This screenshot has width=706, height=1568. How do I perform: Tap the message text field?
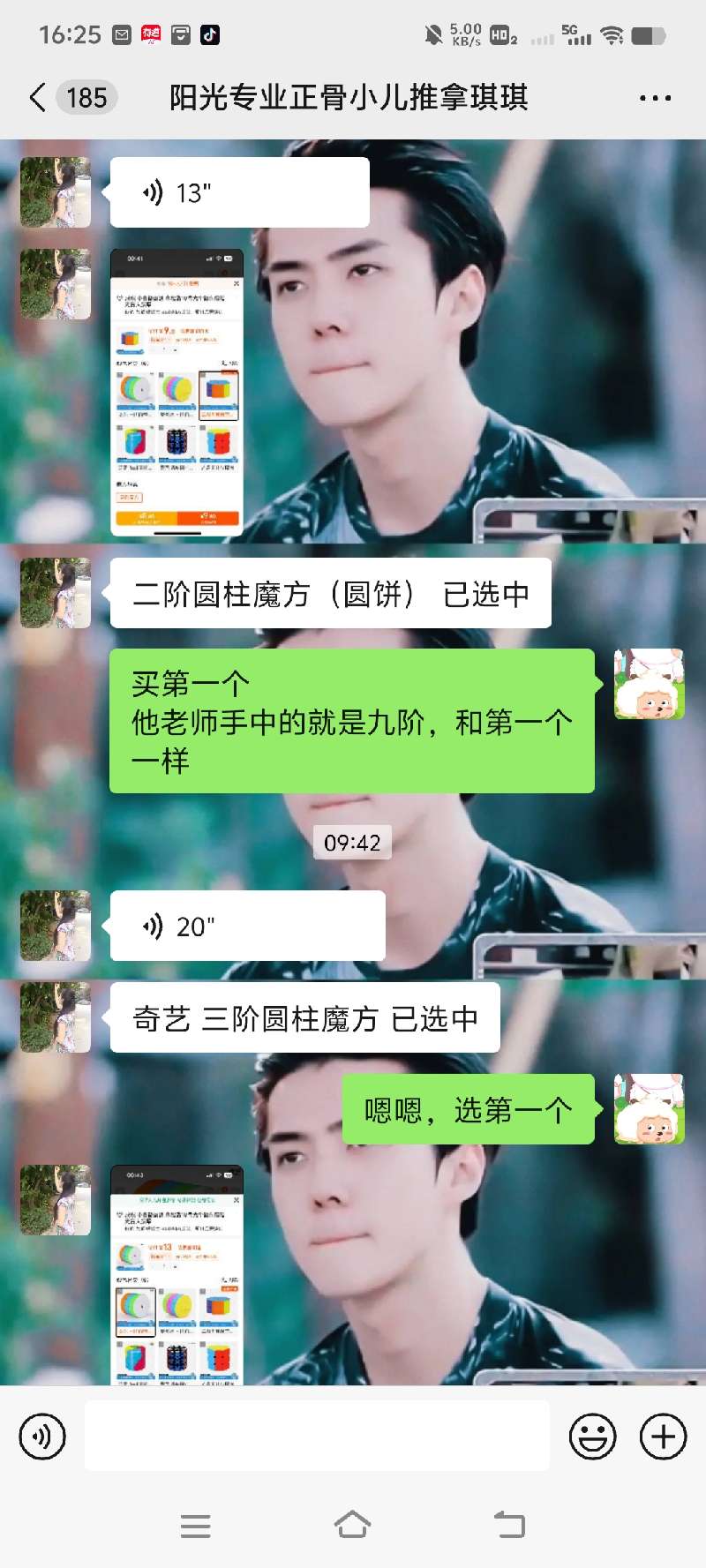tap(317, 1437)
